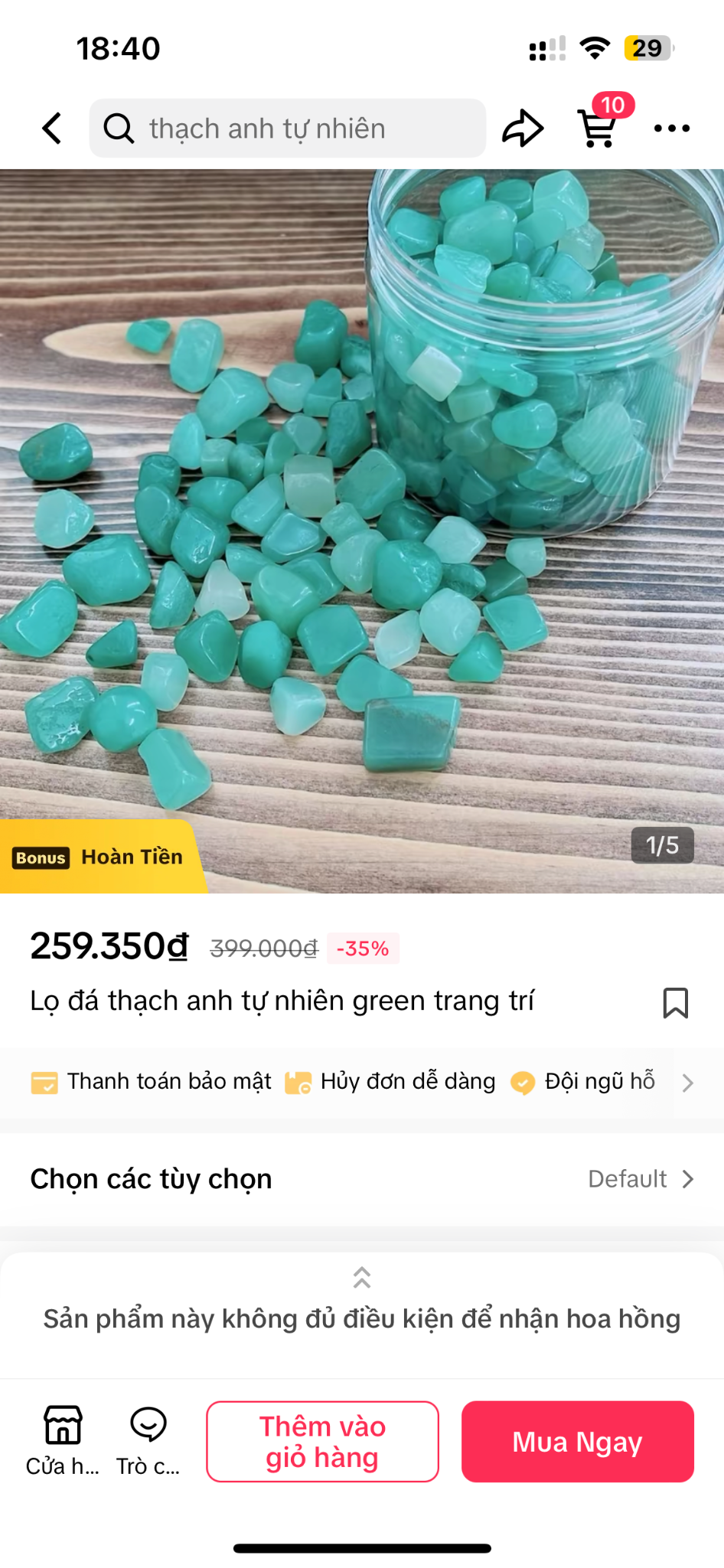The width and height of the screenshot is (724, 1568).
Task: Tap the Mua Ngay button
Action: [578, 1441]
